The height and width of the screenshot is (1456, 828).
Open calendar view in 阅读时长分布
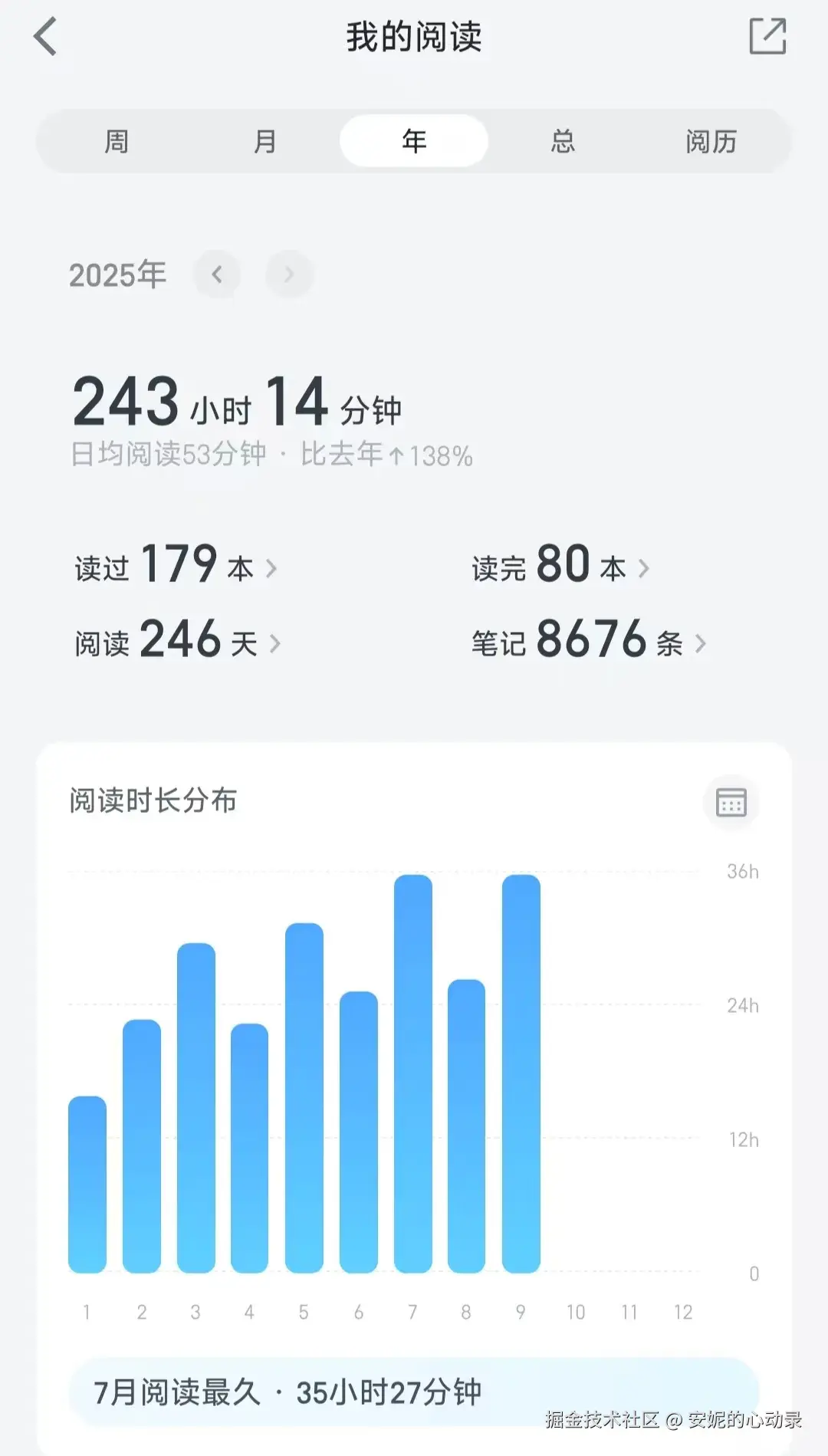731,803
